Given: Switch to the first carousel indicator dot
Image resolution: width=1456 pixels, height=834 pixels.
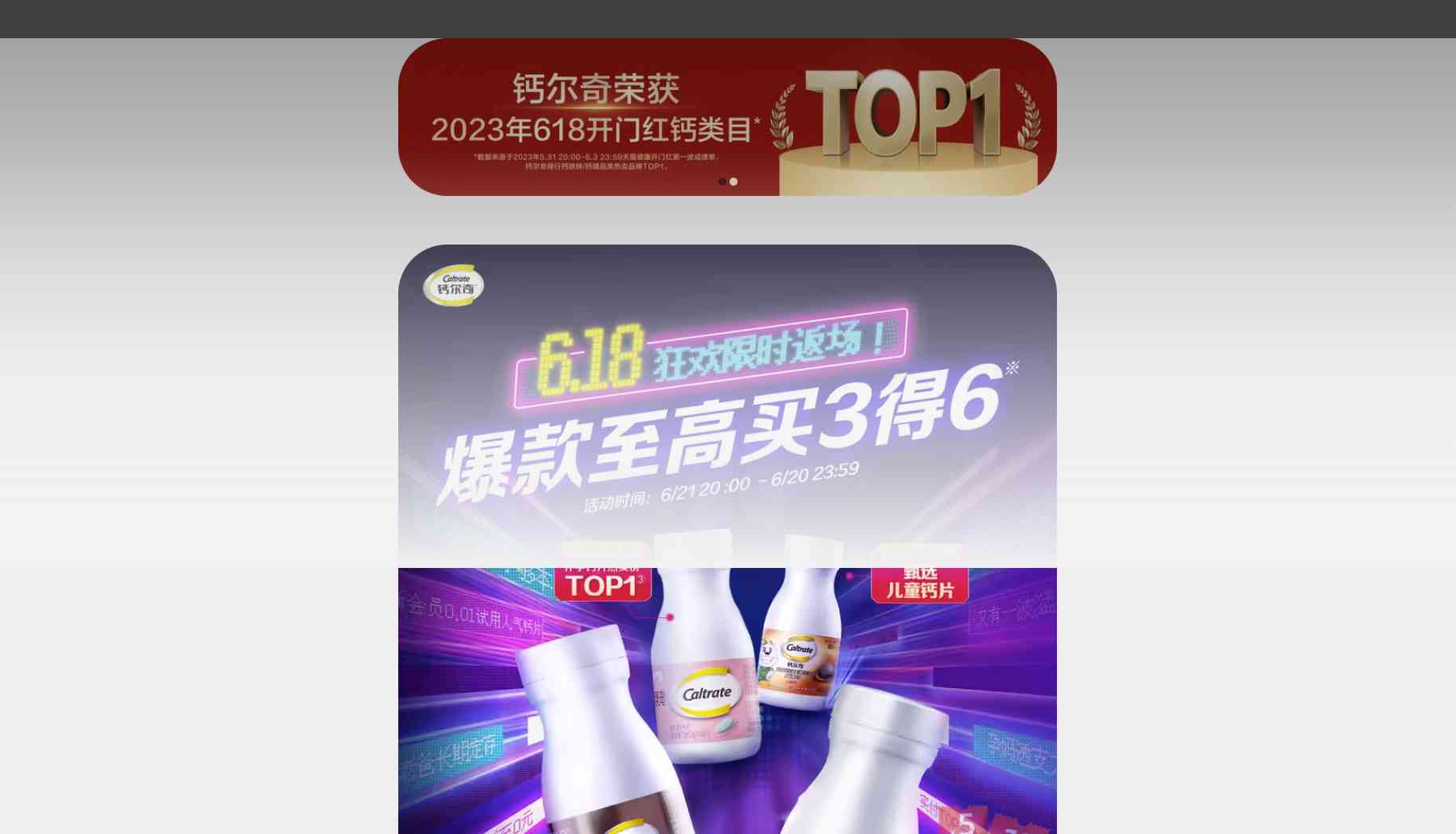Looking at the screenshot, I should point(722,182).
